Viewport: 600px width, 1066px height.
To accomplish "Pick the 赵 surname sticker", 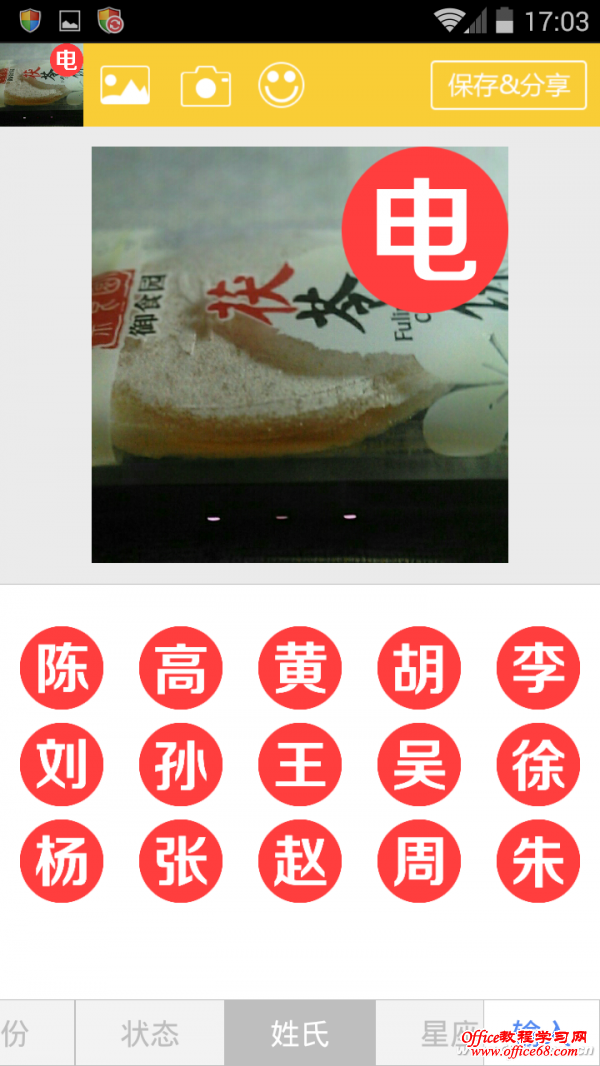I will (x=300, y=861).
